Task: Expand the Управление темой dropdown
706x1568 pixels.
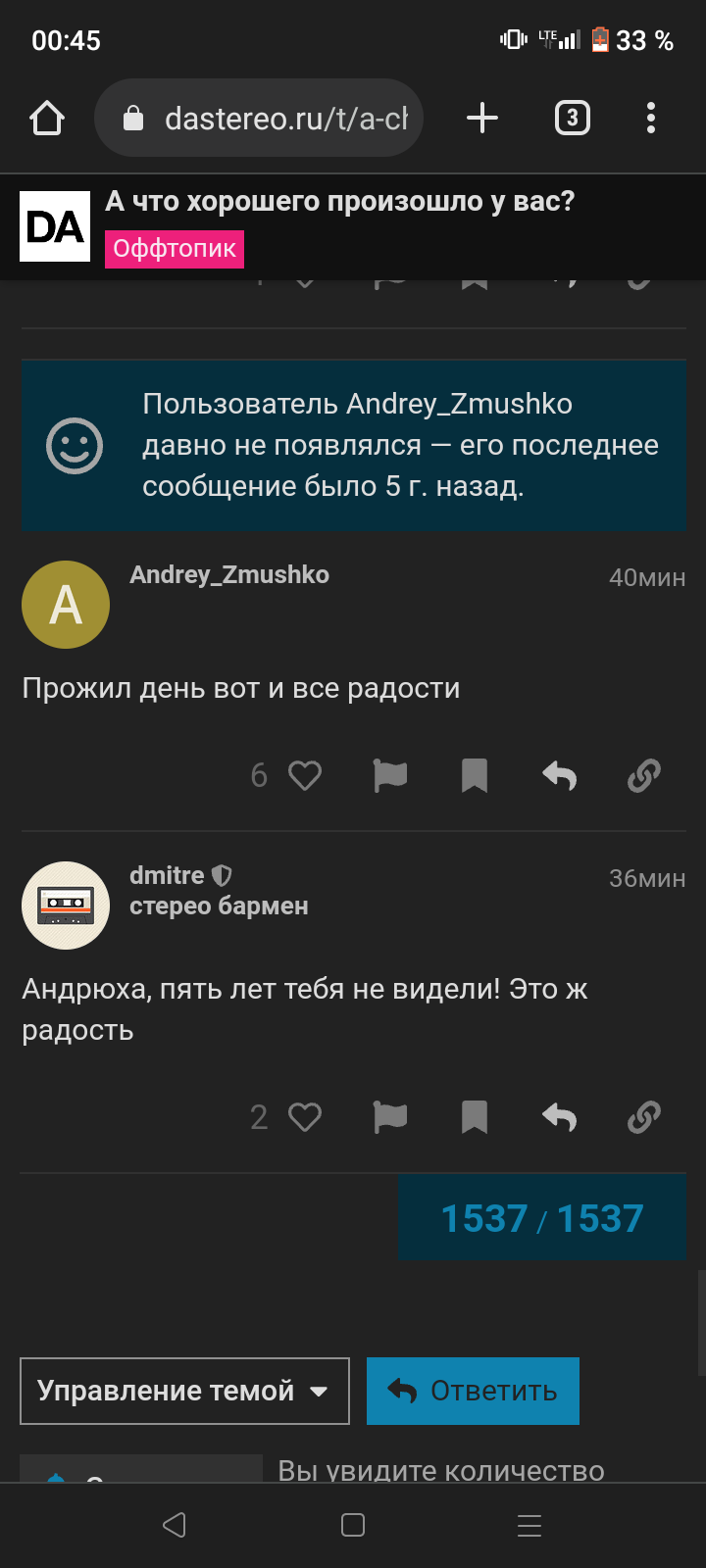Action: click(x=184, y=1391)
